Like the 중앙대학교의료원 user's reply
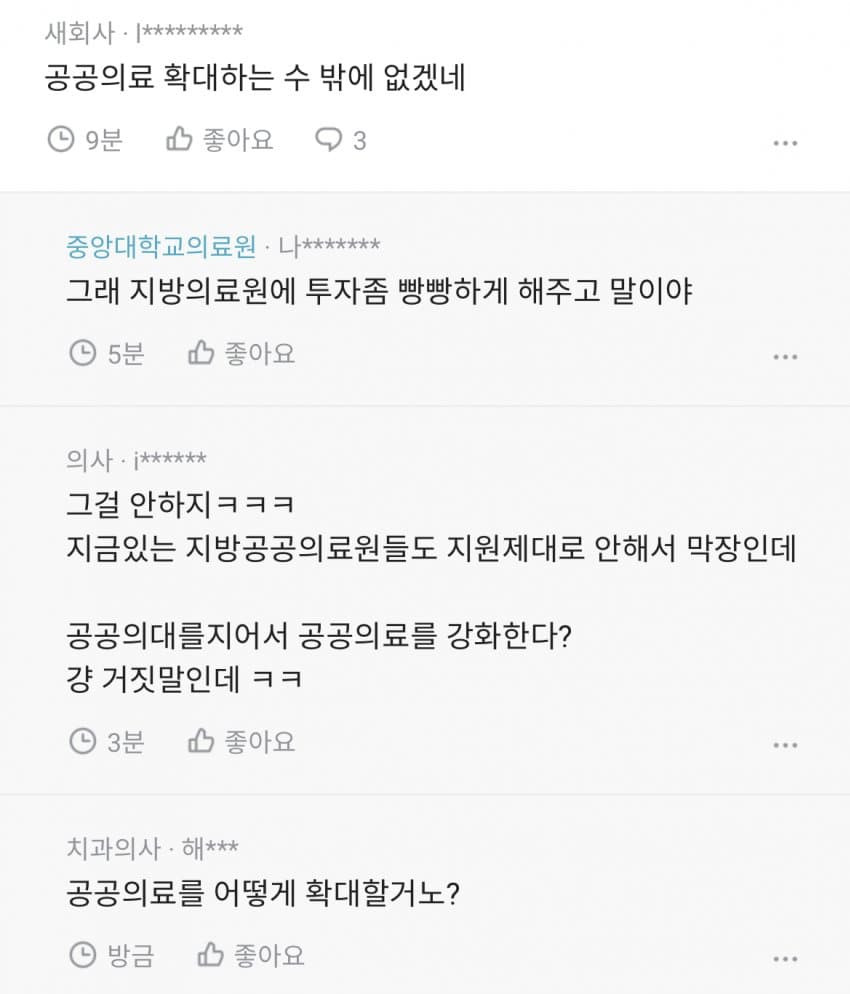Viewport: 850px width, 994px height. tap(241, 353)
